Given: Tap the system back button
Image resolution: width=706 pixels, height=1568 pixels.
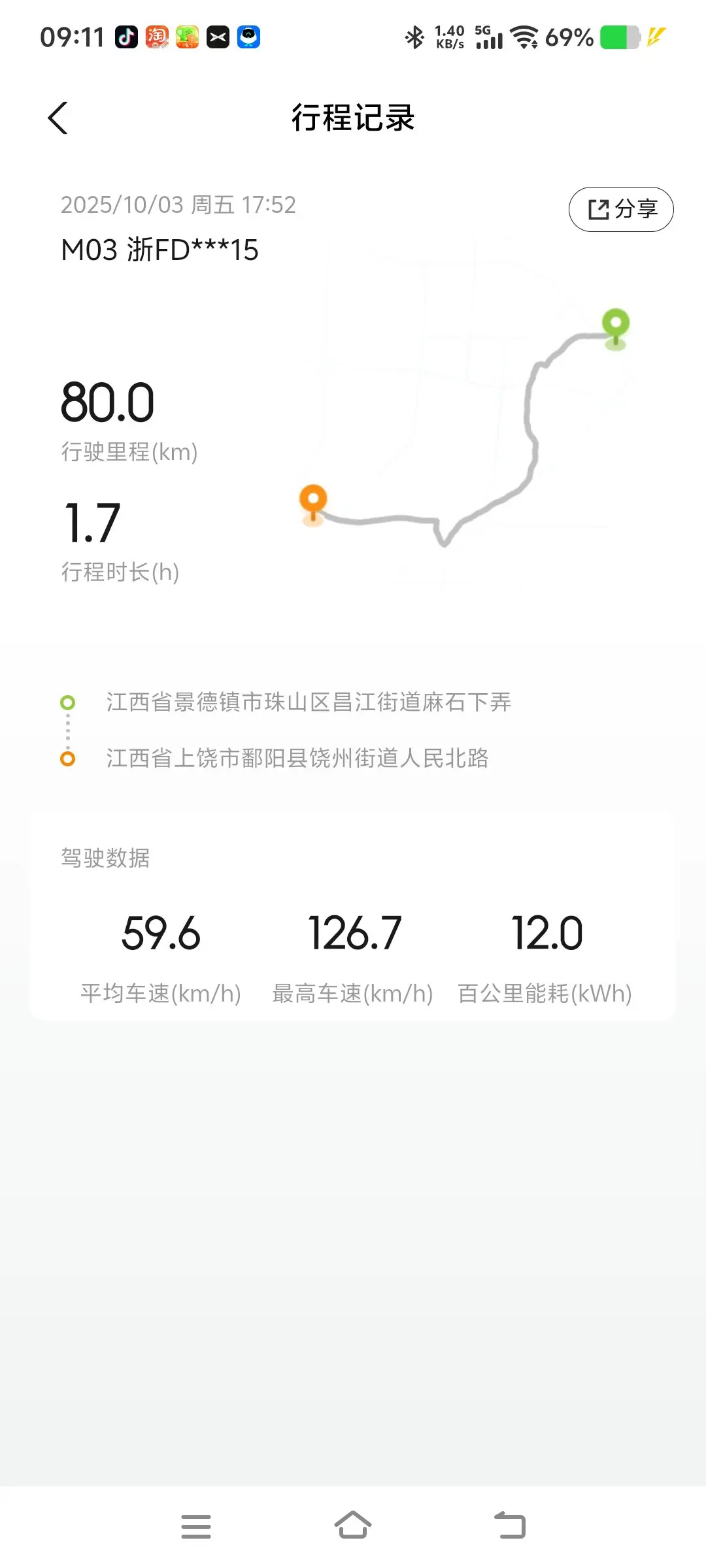Looking at the screenshot, I should [510, 1526].
